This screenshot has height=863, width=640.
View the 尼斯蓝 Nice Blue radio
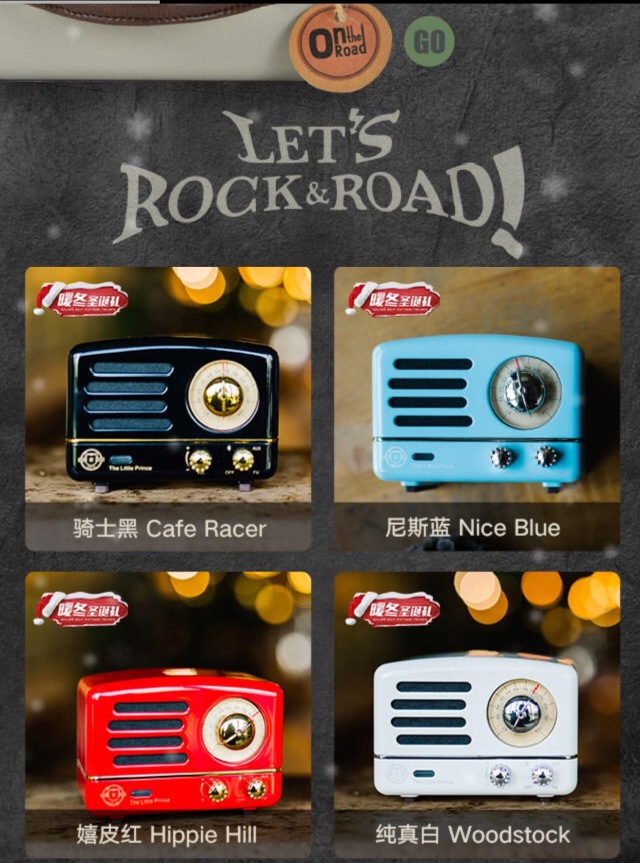pyautogui.click(x=476, y=408)
